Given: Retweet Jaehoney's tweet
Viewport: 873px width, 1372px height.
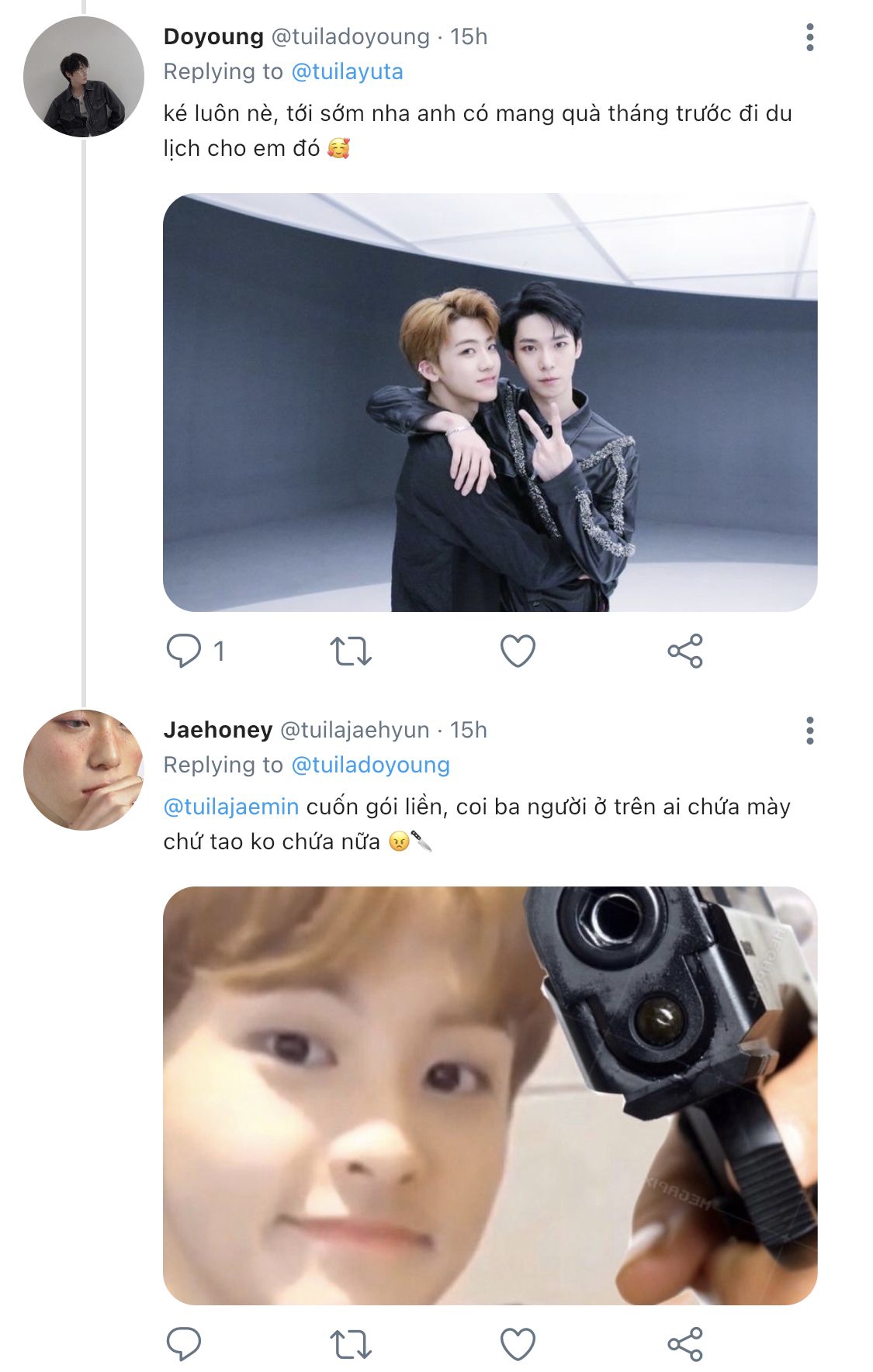Looking at the screenshot, I should pyautogui.click(x=351, y=1344).
